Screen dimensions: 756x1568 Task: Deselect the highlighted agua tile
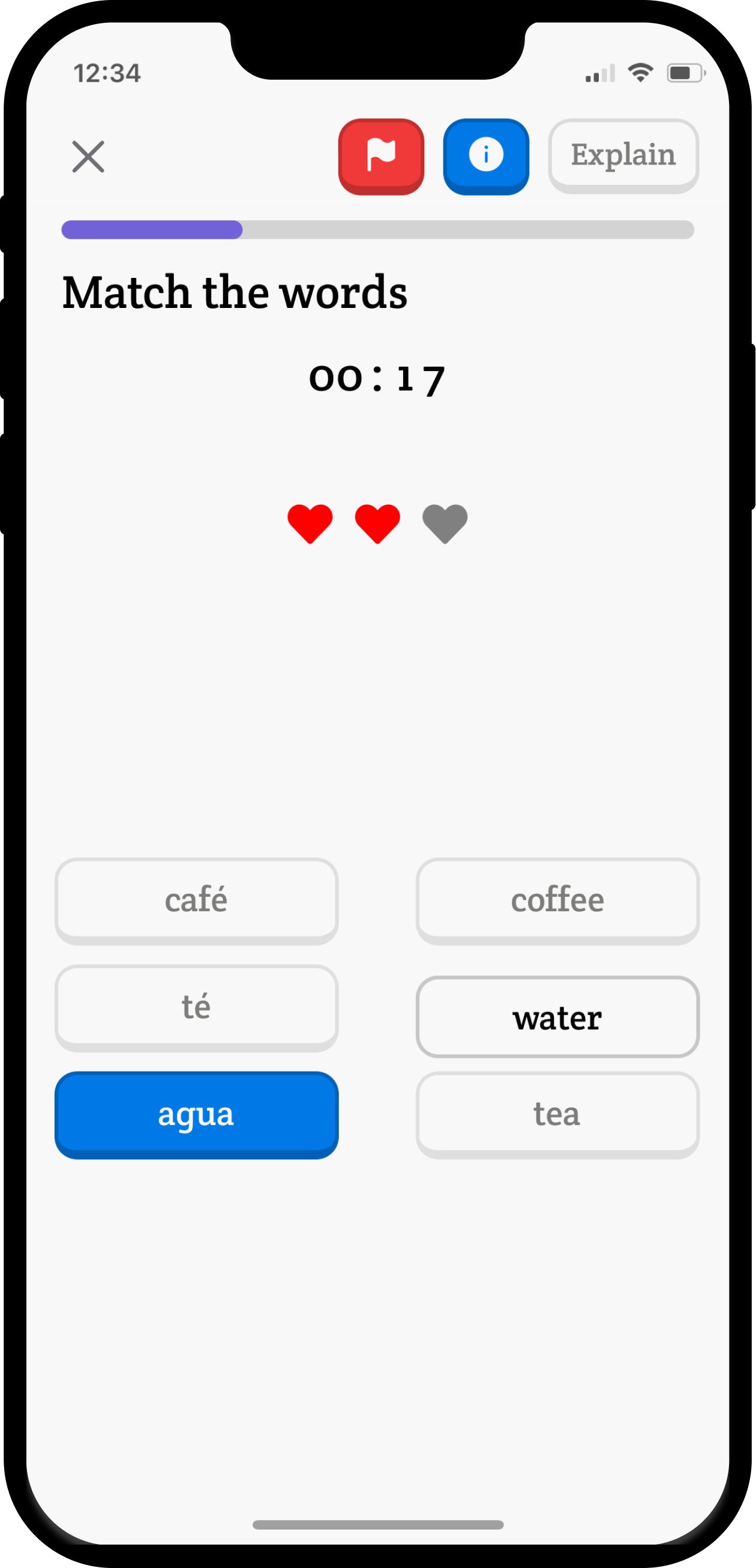click(196, 1114)
